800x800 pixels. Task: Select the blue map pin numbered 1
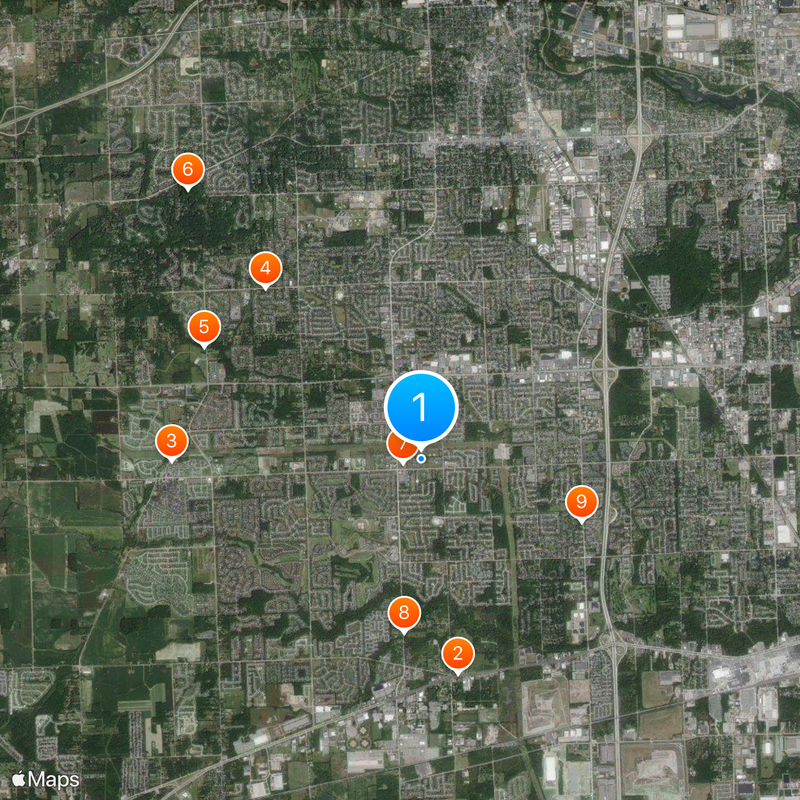[x=421, y=407]
